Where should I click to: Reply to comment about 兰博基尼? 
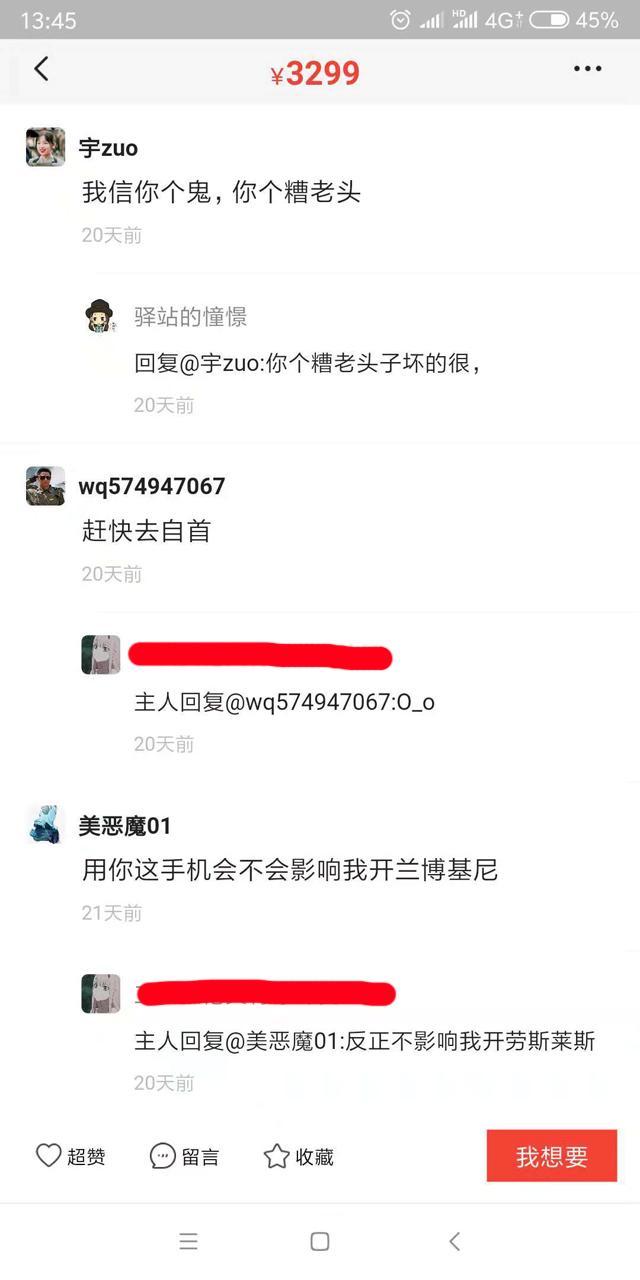pos(289,870)
